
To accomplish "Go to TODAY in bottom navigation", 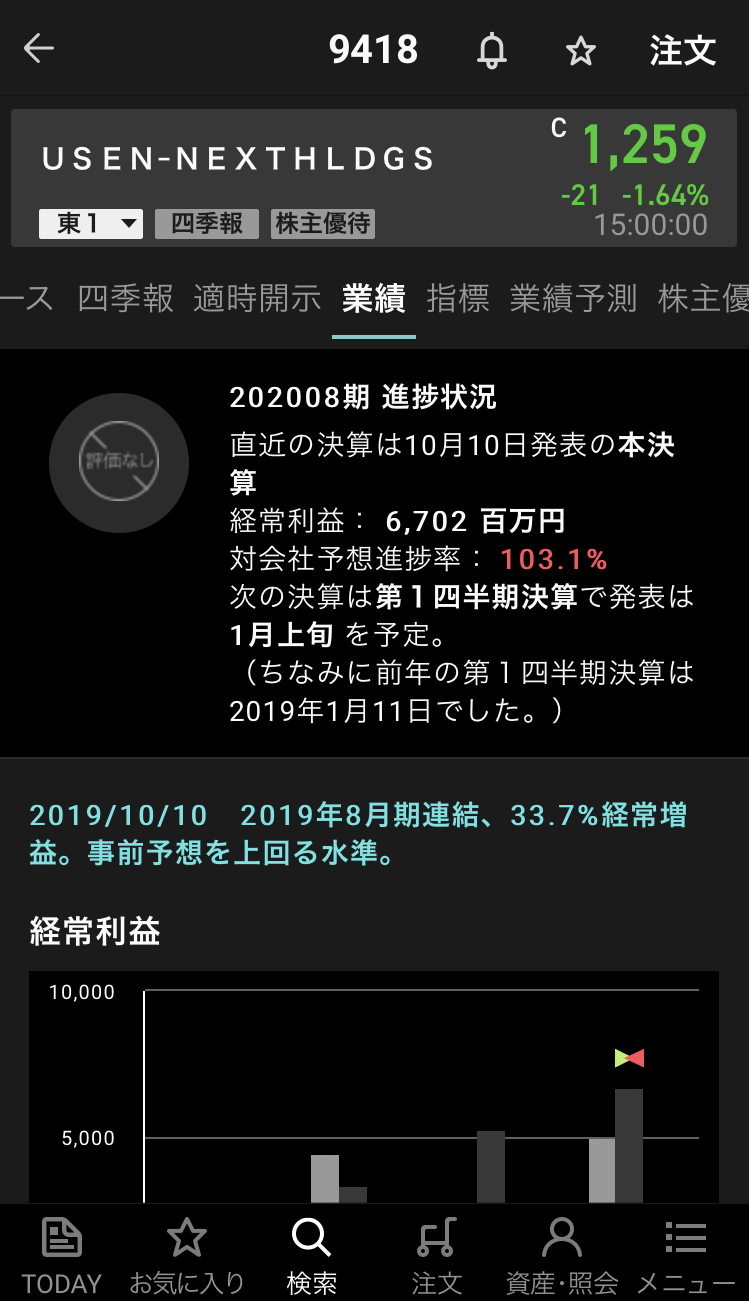I will (x=62, y=1254).
